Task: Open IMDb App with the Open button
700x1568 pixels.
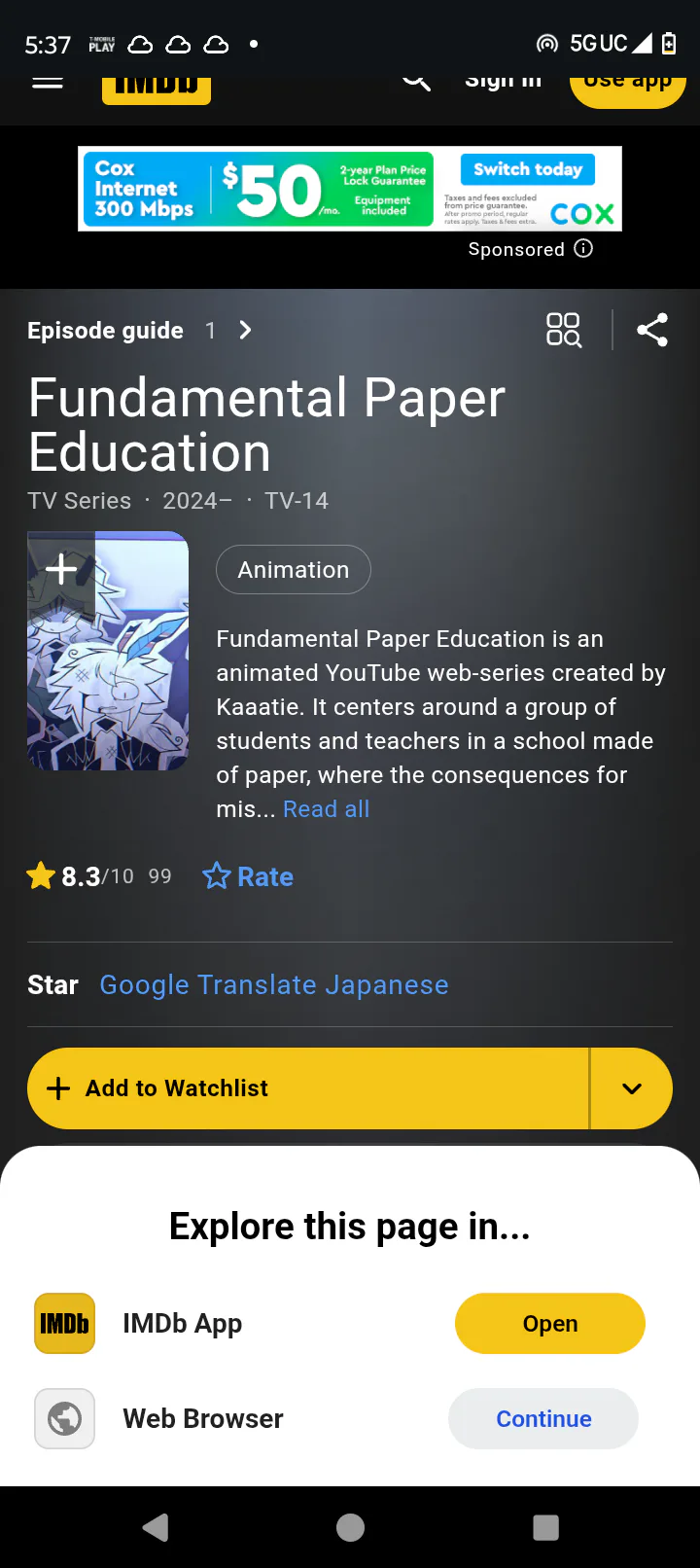Action: [x=550, y=1323]
